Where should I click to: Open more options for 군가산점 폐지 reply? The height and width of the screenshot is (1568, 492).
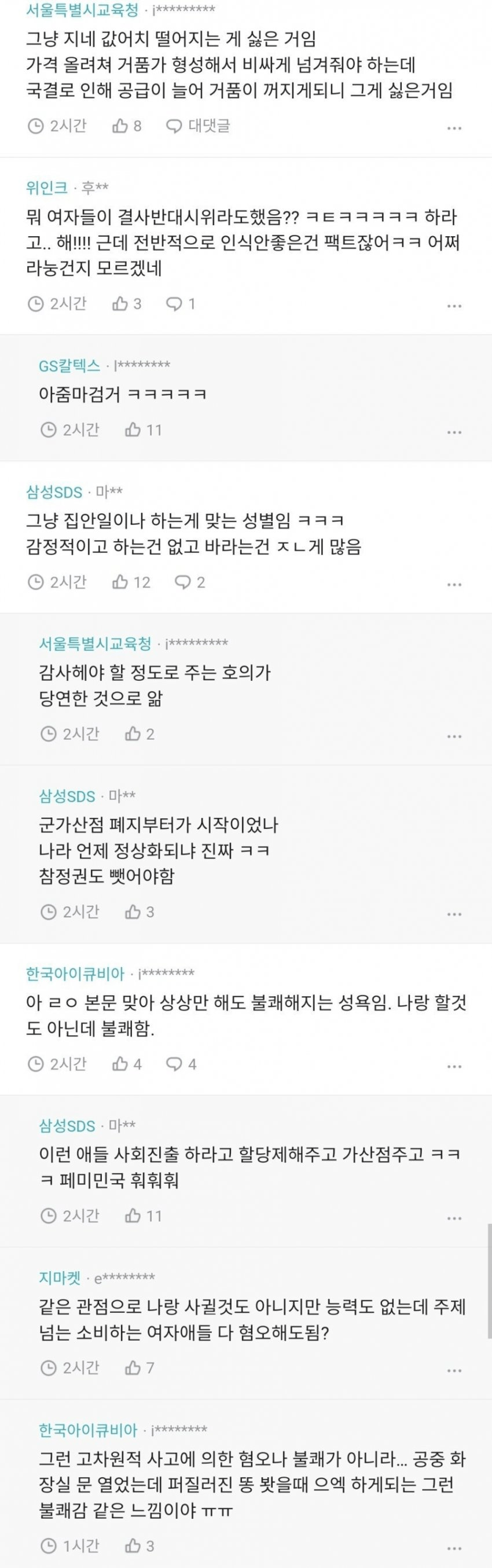tap(454, 913)
